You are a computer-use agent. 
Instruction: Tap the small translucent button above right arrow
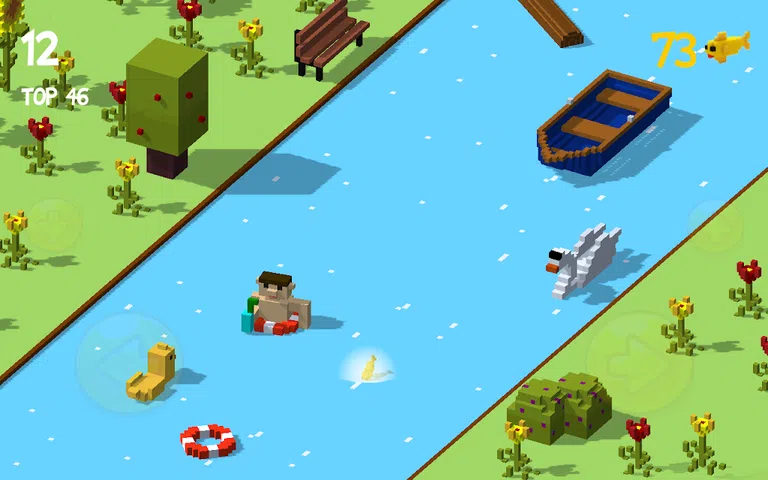pos(714,226)
